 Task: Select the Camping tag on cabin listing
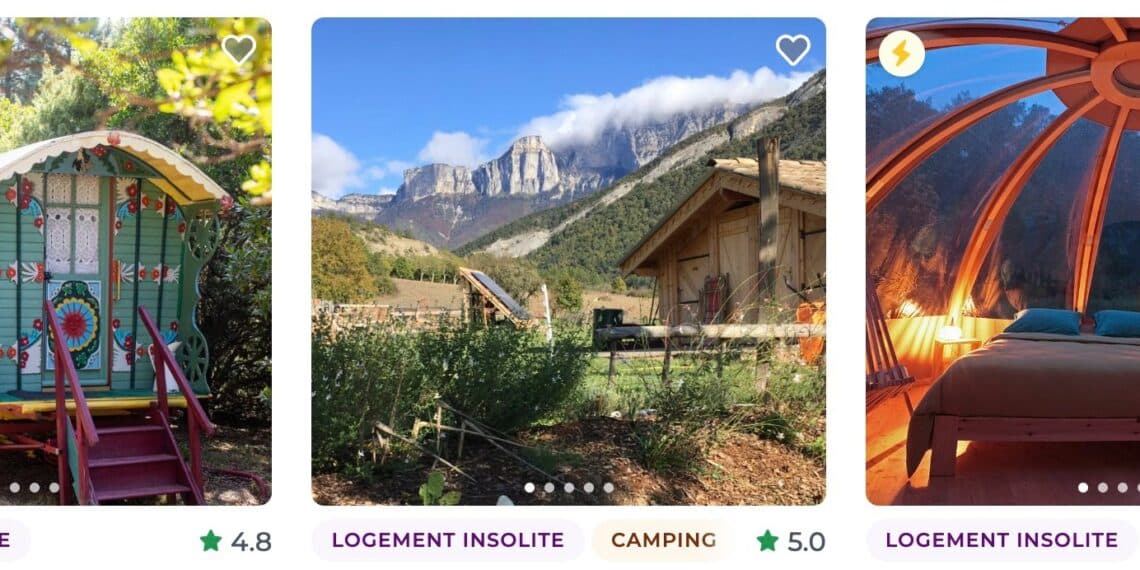[x=663, y=540]
